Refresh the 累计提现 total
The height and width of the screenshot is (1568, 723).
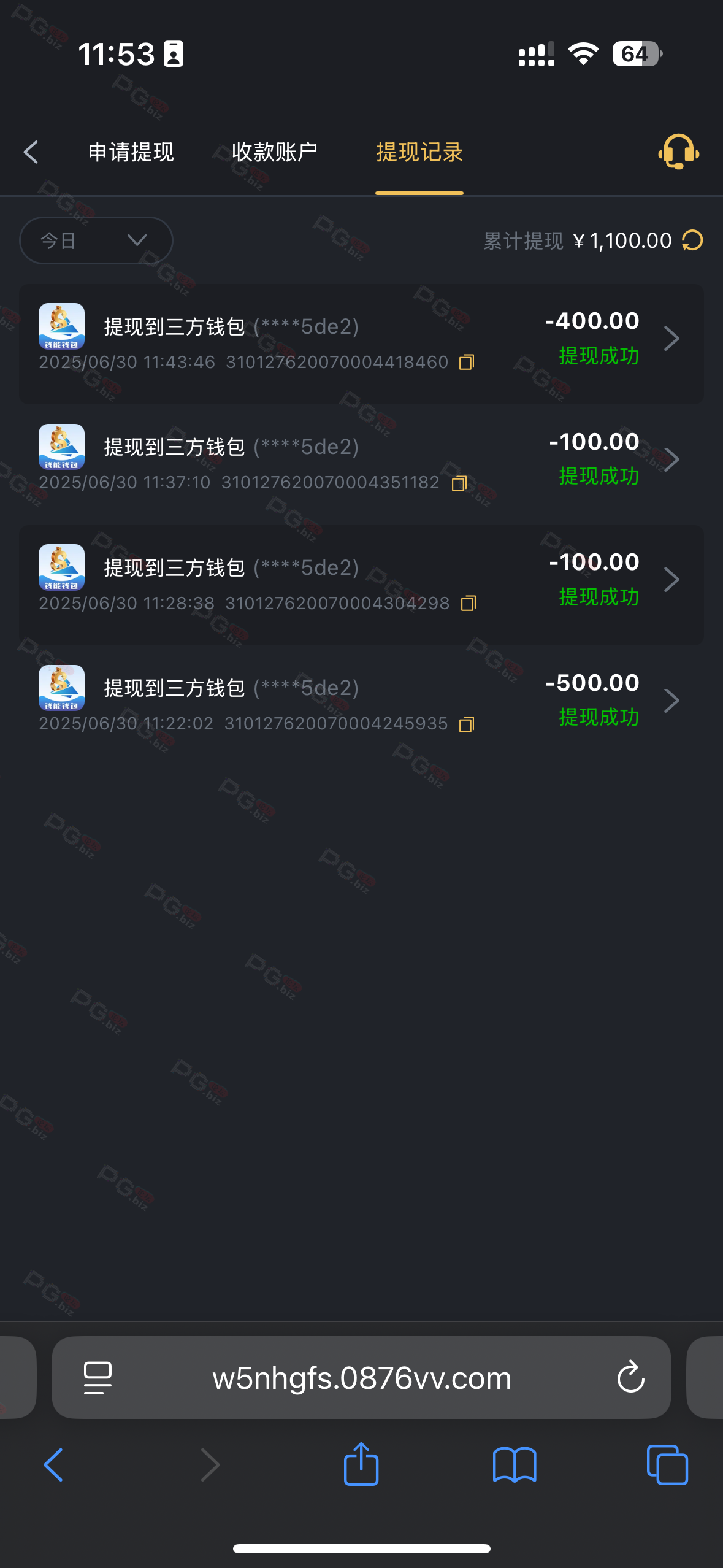pos(692,240)
